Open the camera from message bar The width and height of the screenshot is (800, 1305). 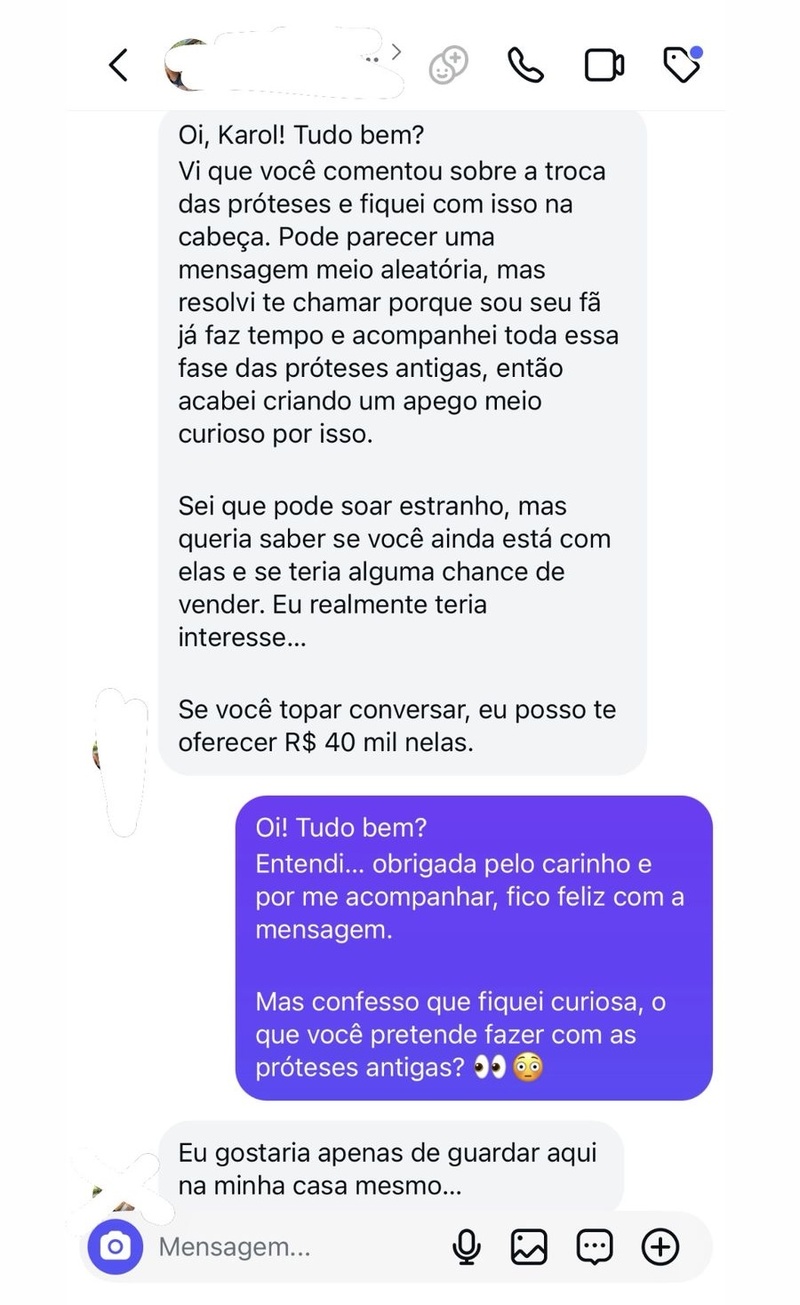pos(115,1246)
